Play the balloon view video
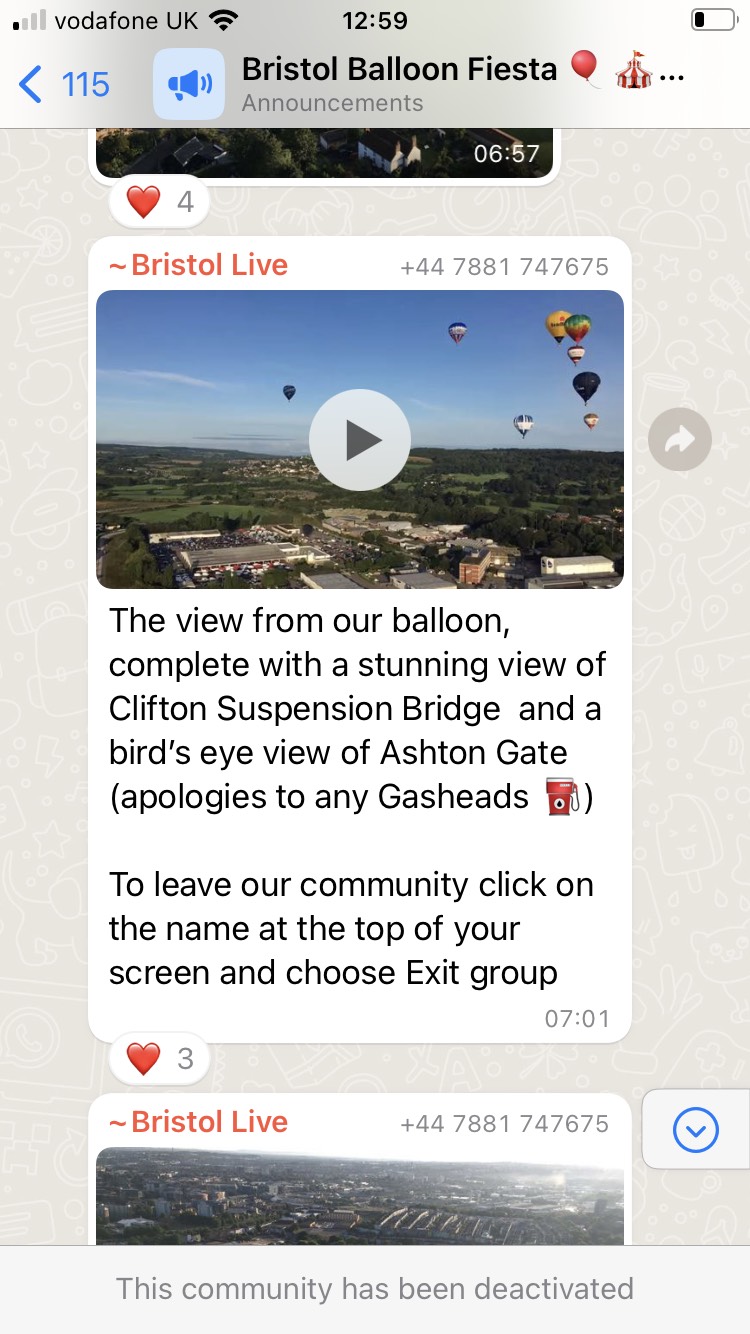Screen dimensions: 750x1334 [360, 440]
